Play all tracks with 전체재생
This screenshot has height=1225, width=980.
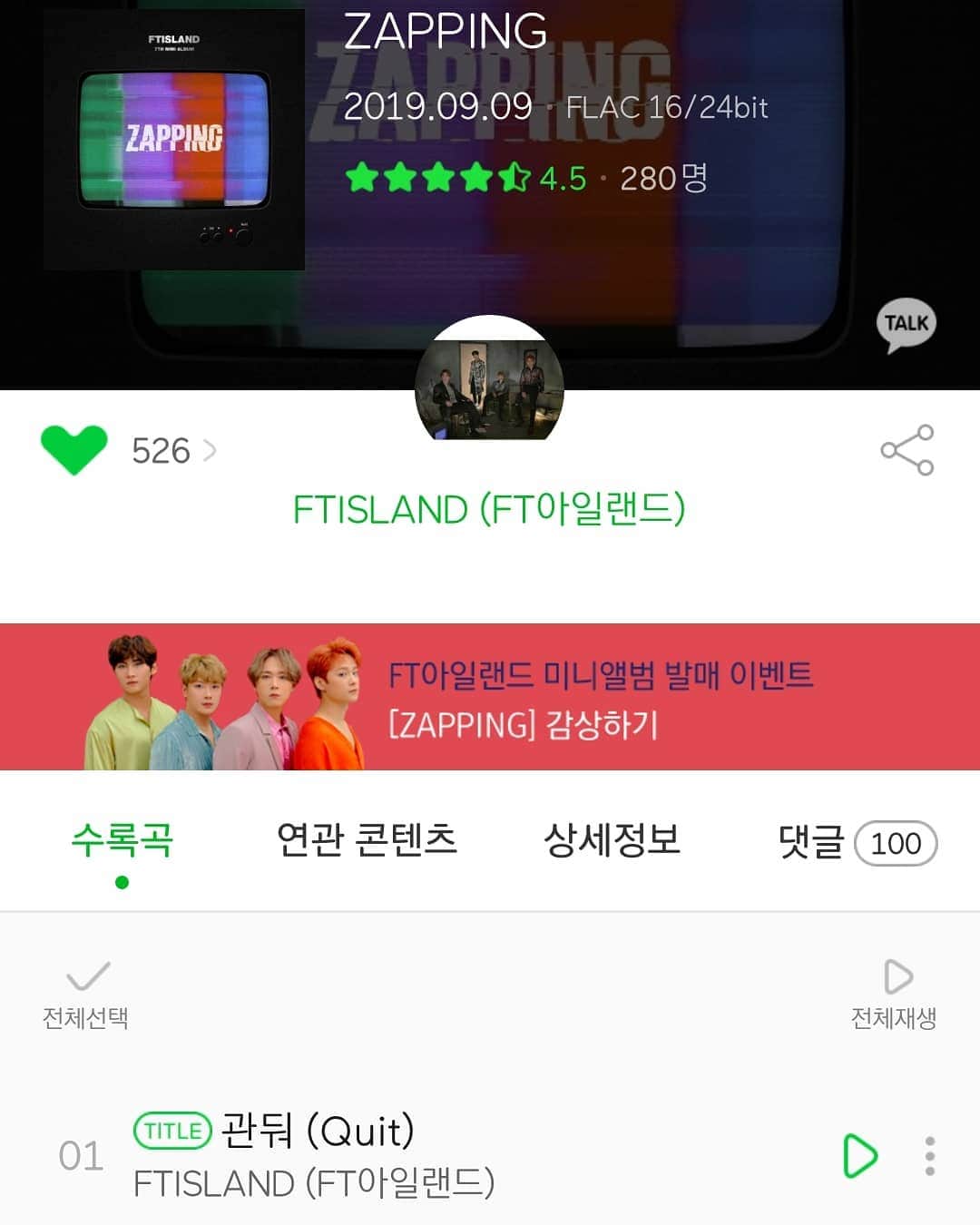895,995
